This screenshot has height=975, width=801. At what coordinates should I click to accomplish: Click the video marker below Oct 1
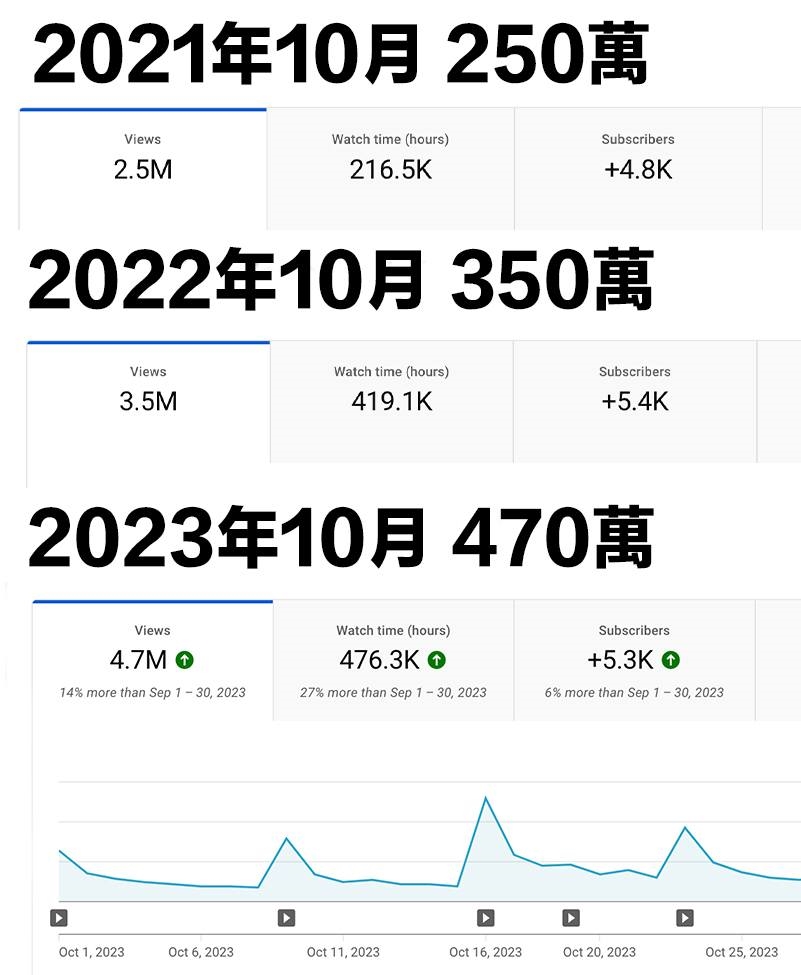(60, 917)
